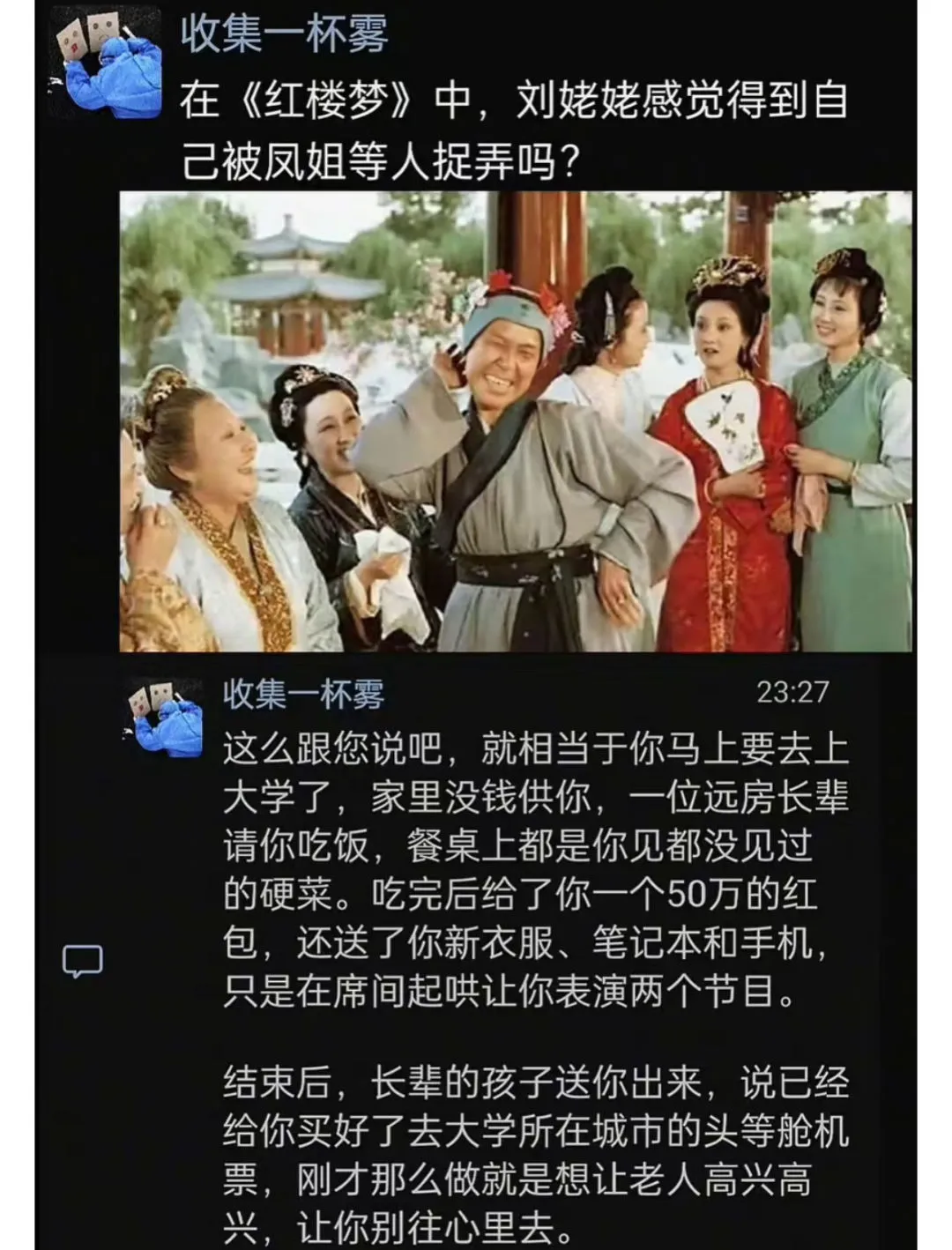Tap the avatar beside the 23:27 reply
The width and height of the screenshot is (952, 1250).
click(x=165, y=718)
